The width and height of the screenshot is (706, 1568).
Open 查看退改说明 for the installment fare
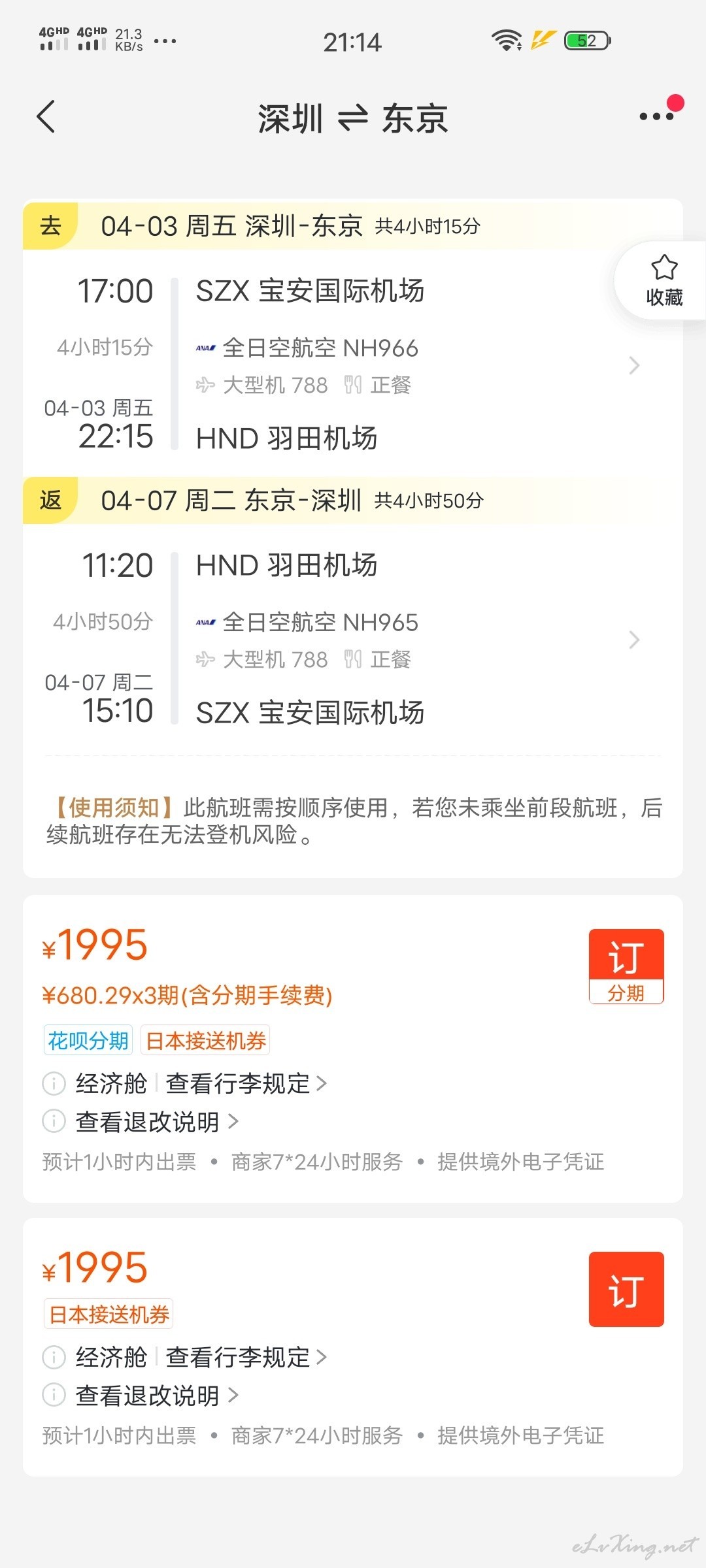pyautogui.click(x=157, y=1122)
